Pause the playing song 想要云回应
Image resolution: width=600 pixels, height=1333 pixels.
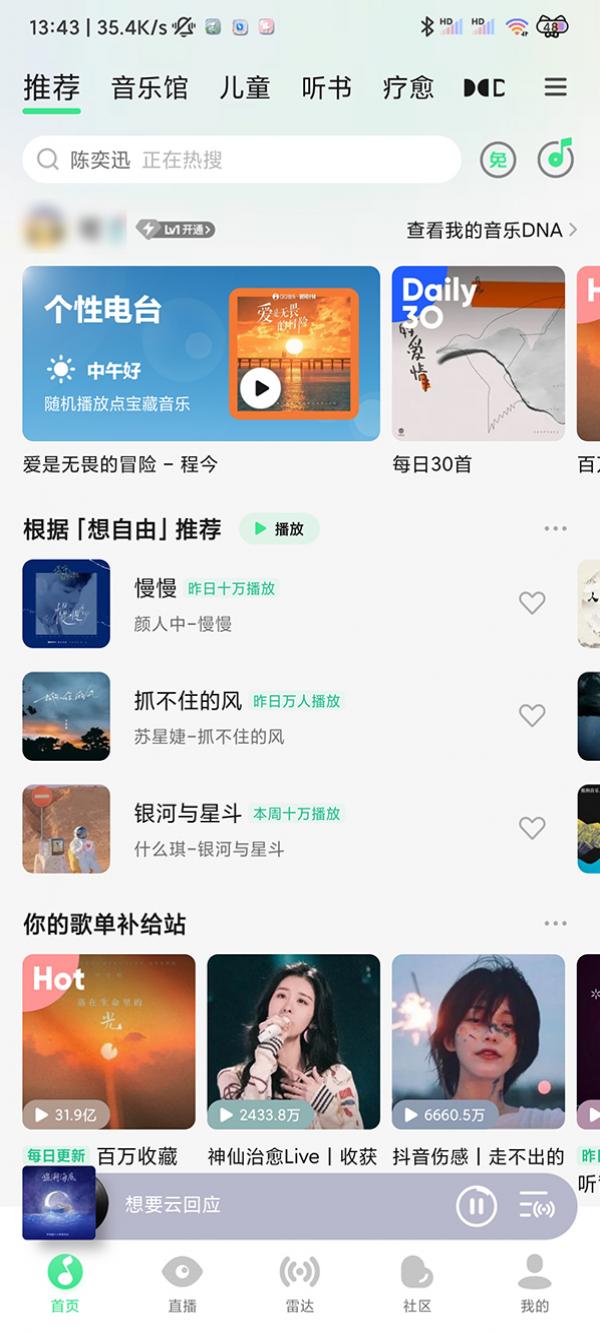pyautogui.click(x=476, y=1206)
